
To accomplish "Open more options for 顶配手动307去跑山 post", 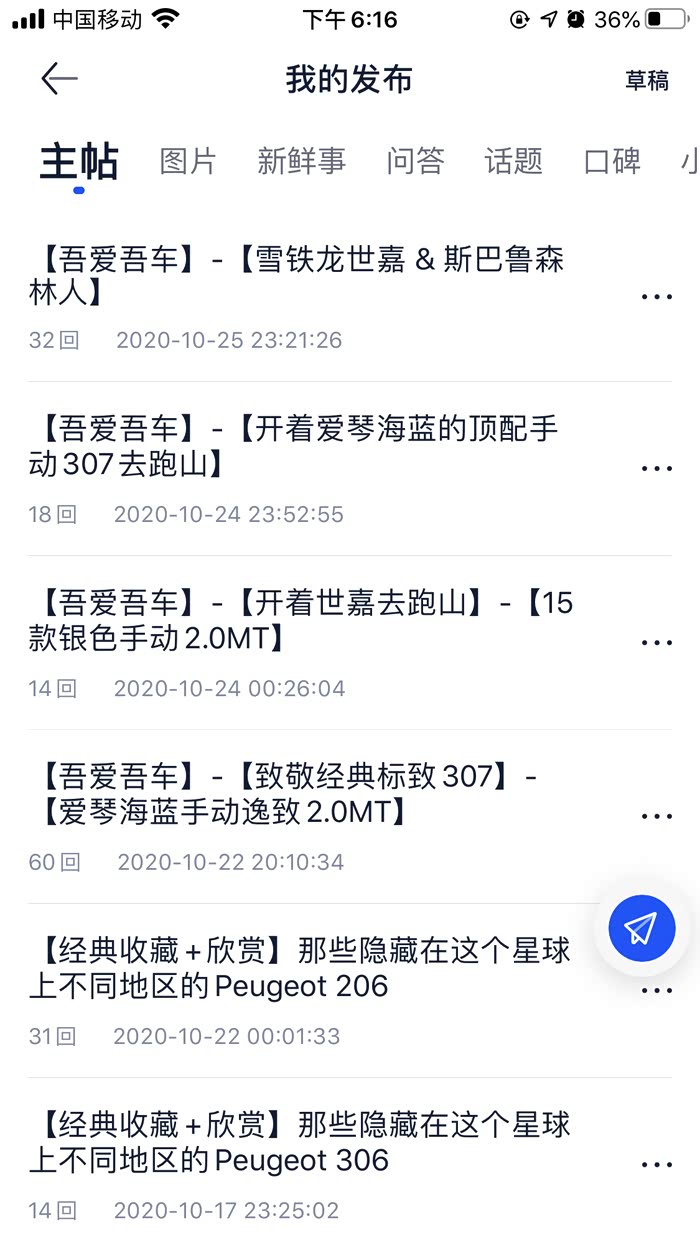I will pyautogui.click(x=656, y=468).
